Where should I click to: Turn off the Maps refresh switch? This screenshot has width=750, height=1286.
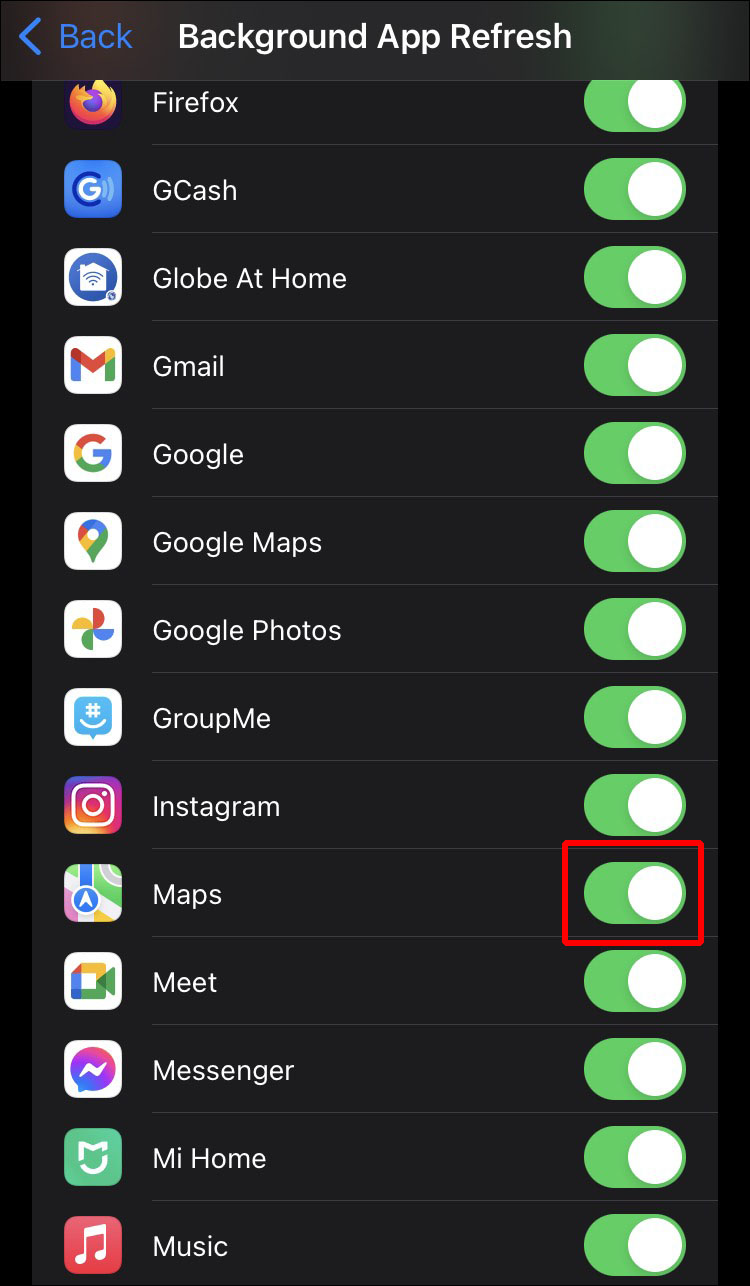[634, 894]
